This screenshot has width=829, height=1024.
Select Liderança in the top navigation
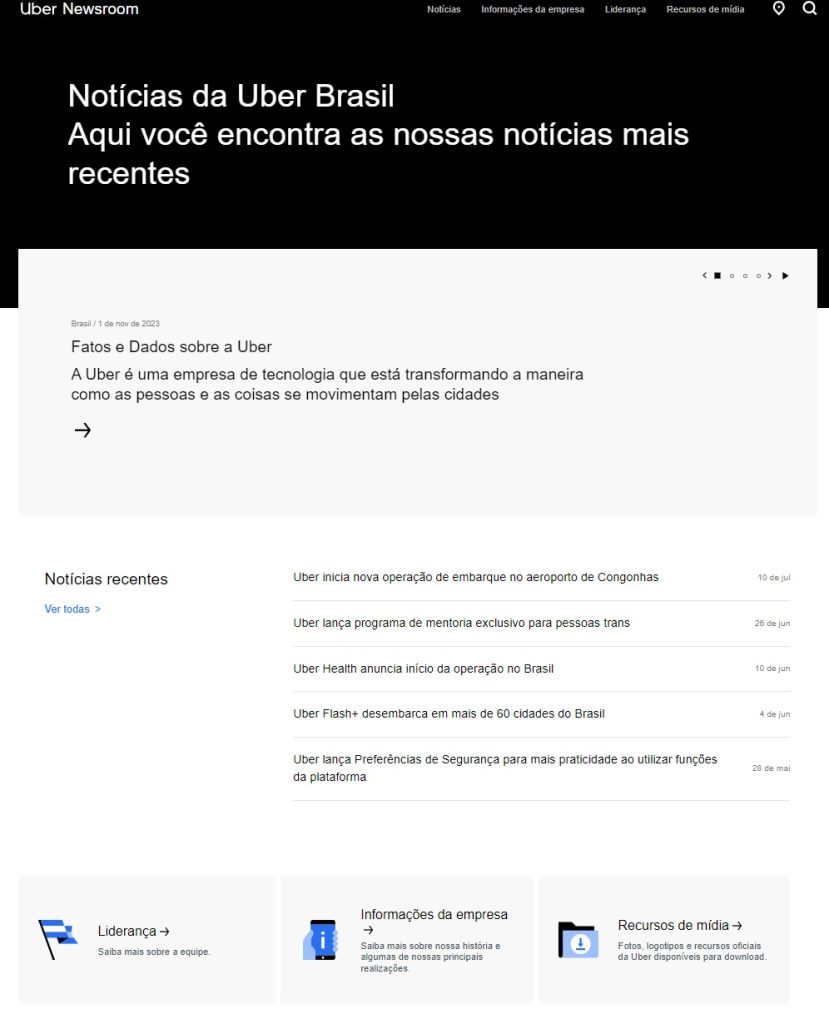click(625, 10)
